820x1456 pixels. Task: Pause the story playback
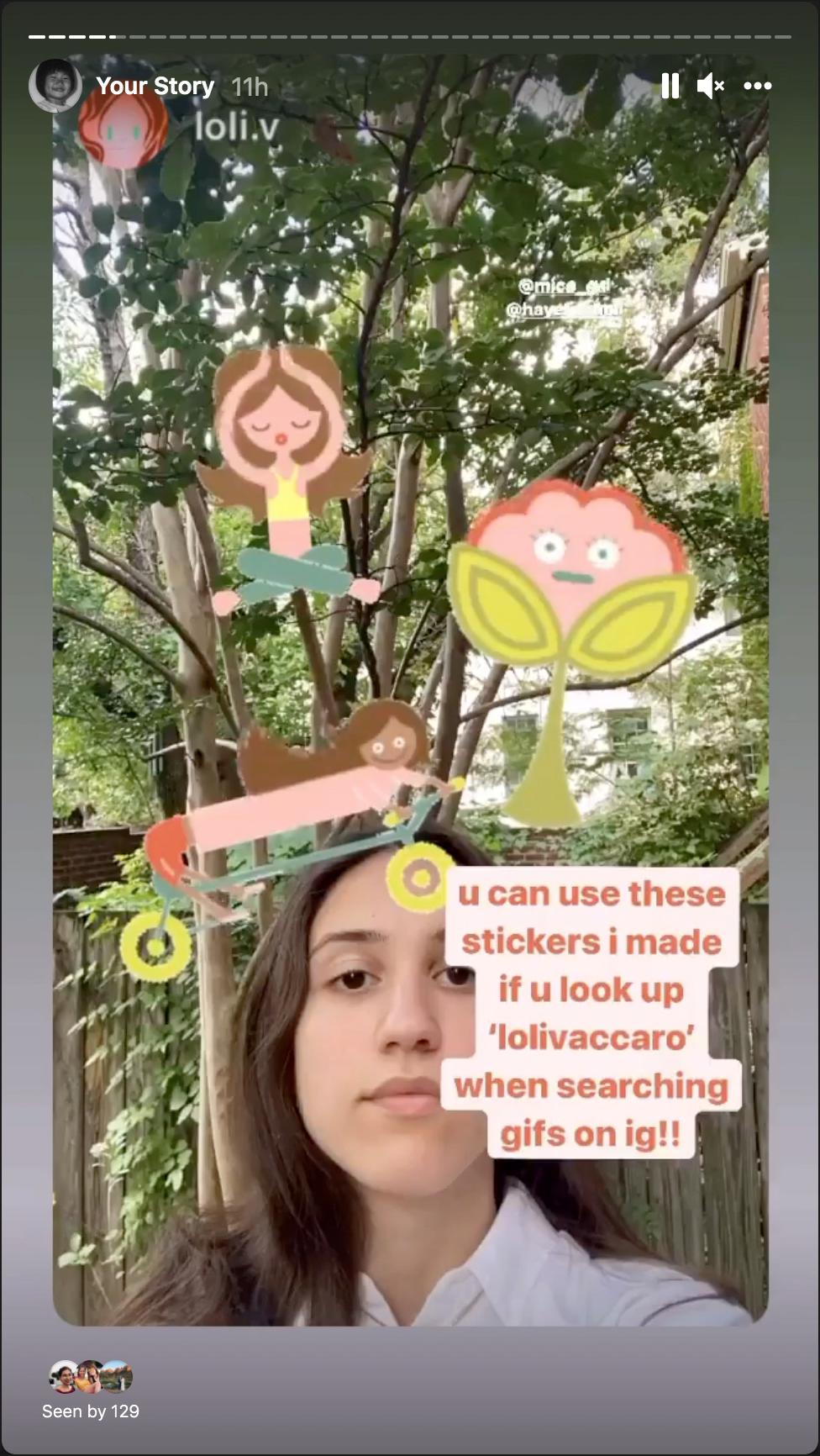(x=670, y=86)
